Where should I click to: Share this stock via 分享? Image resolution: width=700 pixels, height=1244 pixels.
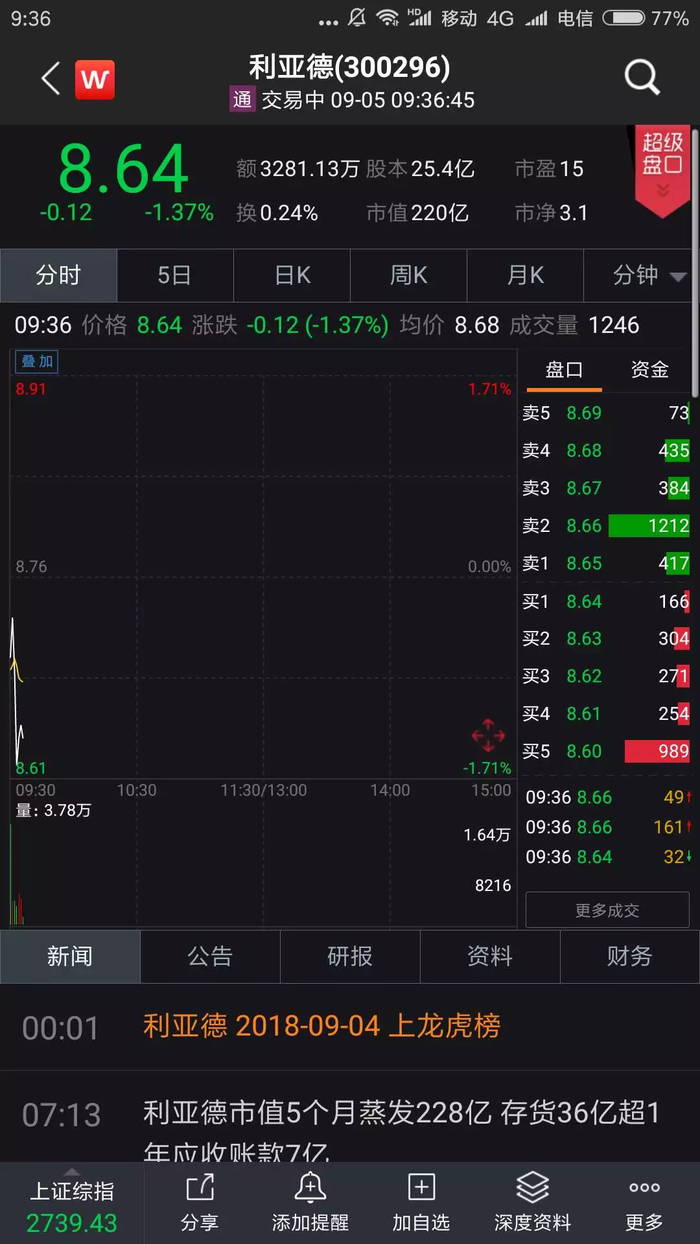(200, 1202)
